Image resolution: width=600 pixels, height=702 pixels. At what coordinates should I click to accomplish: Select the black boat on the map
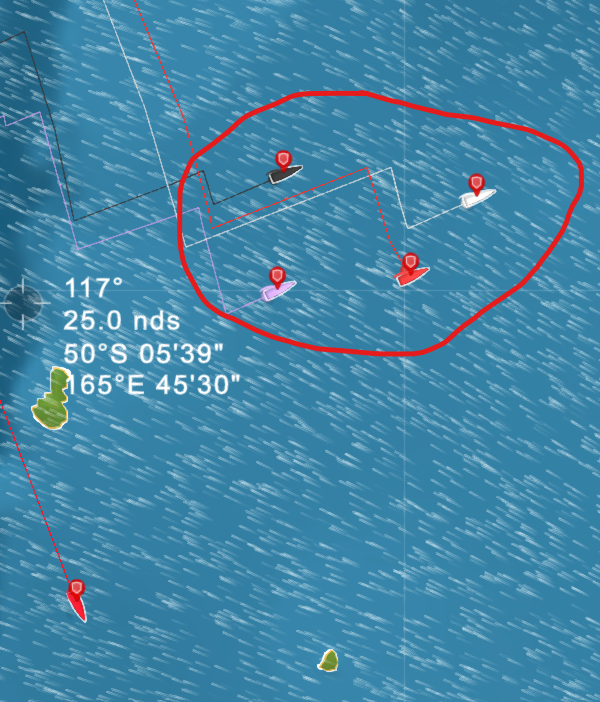click(284, 174)
